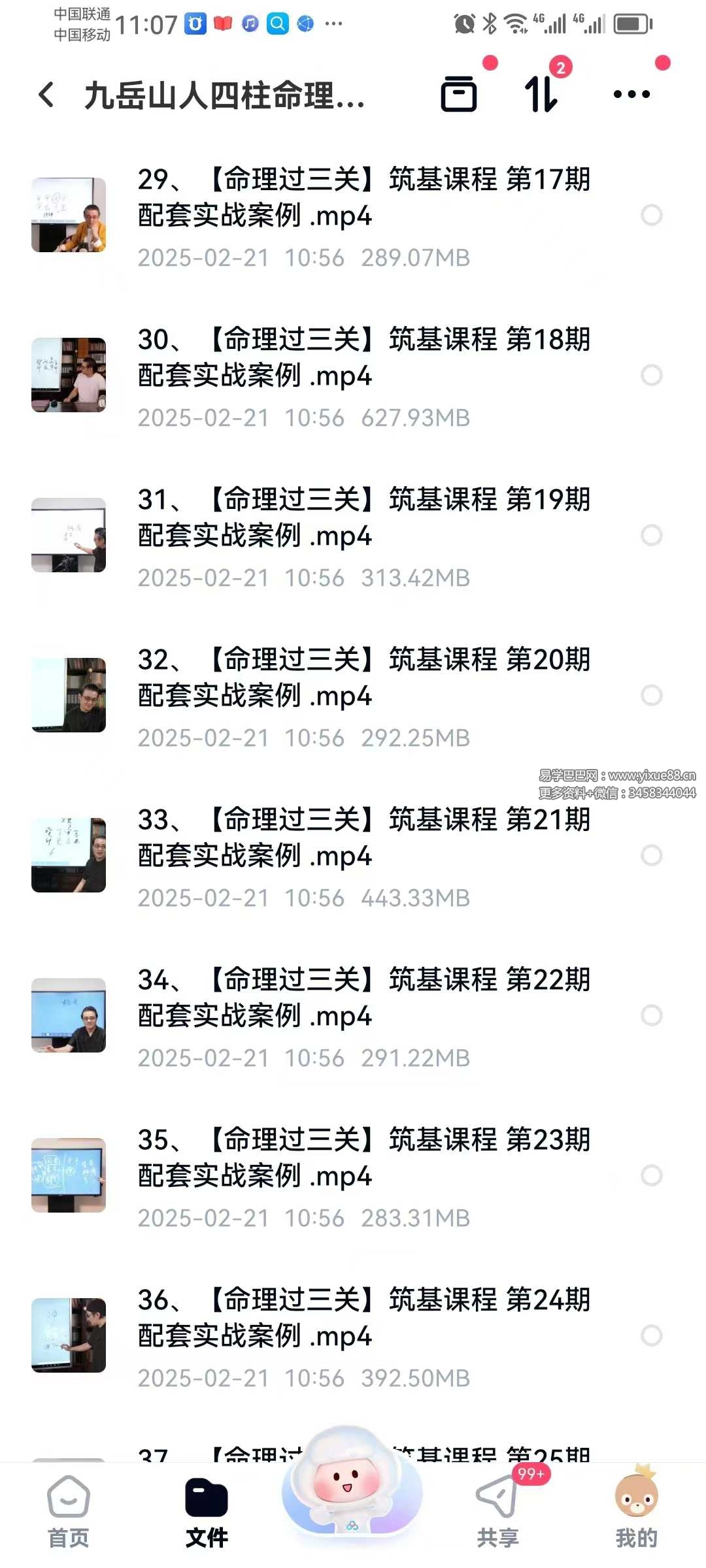
Task: Open the archive box icon in the top bar
Action: 459,94
